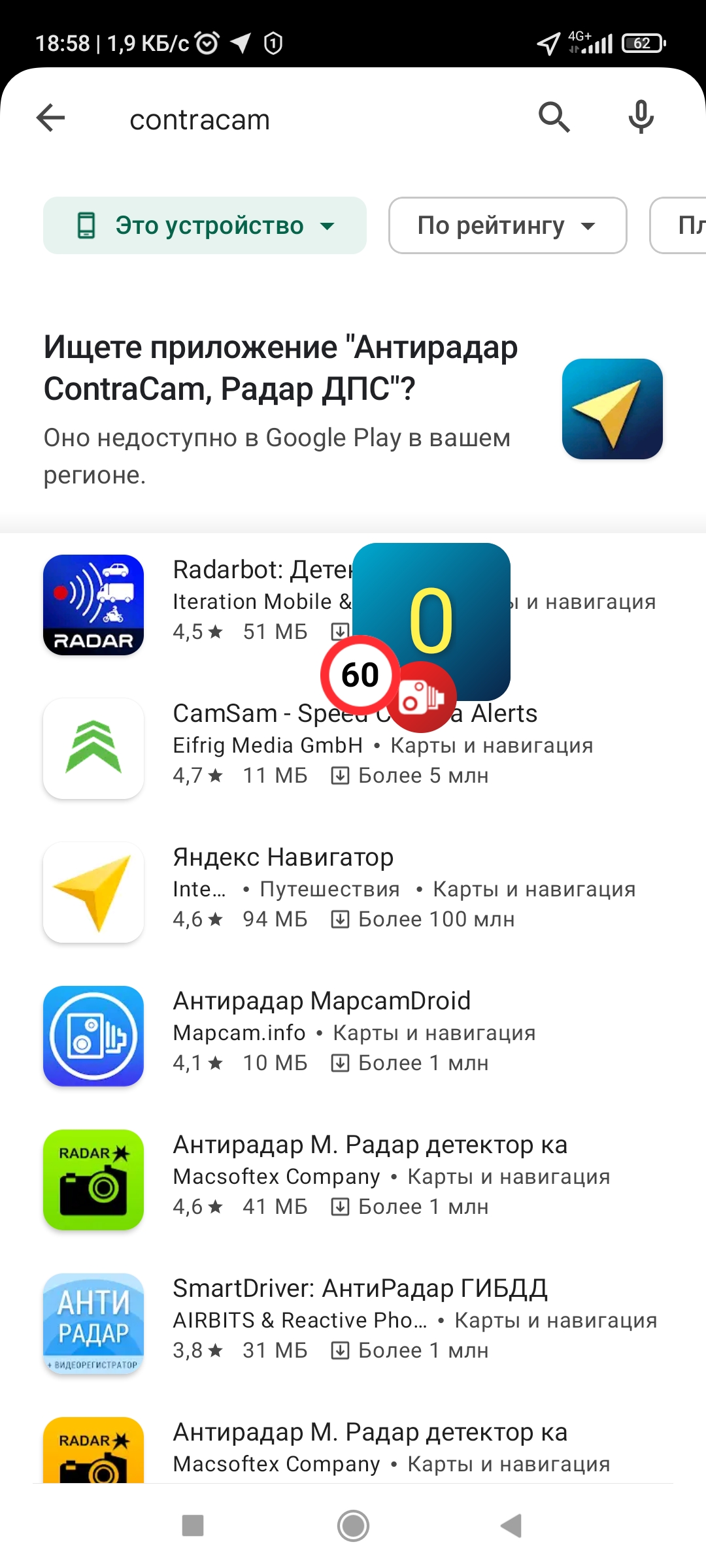Expand the 'Это устройство' filter chip
Screen dimensions: 706x1568
point(205,225)
